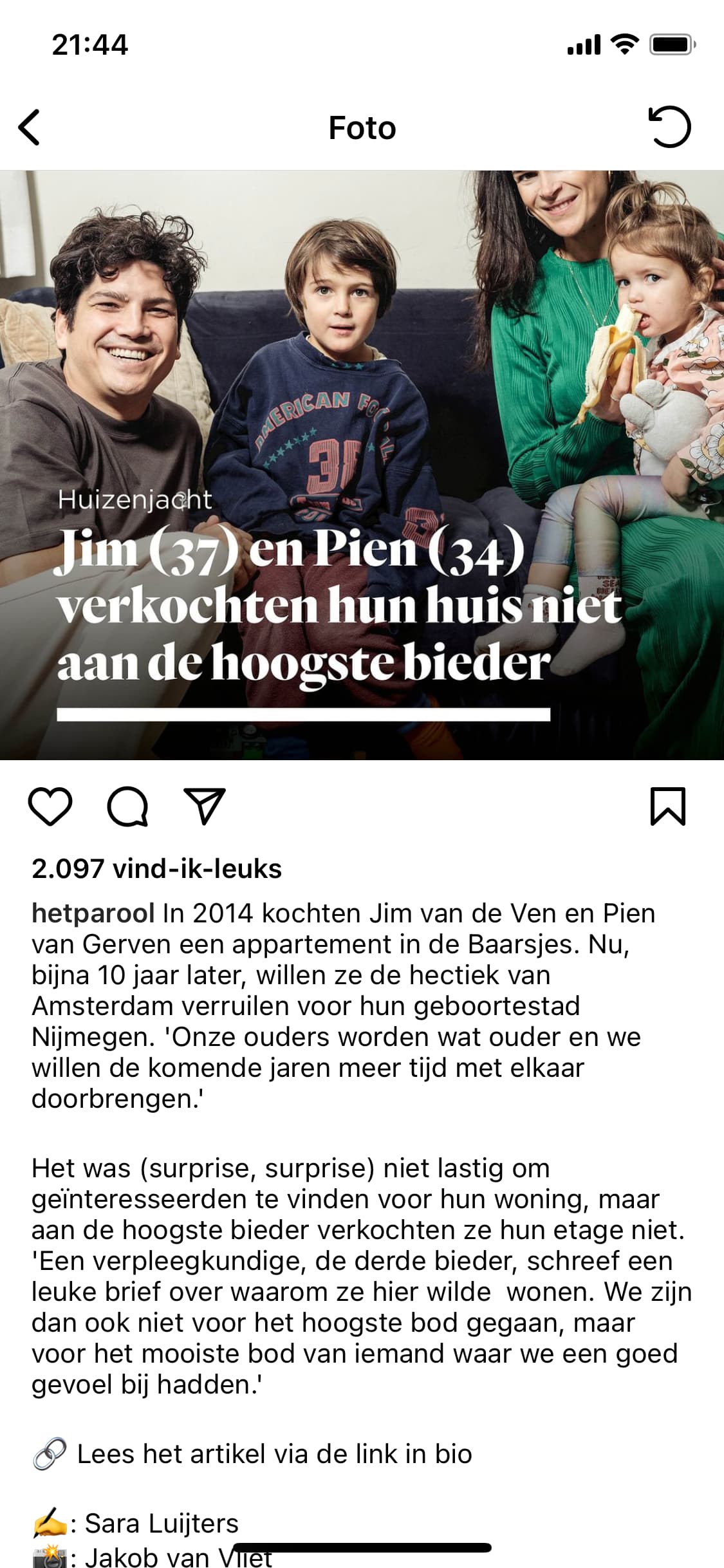Open the Jim en Pien post photo
The width and height of the screenshot is (724, 1568).
[x=362, y=465]
